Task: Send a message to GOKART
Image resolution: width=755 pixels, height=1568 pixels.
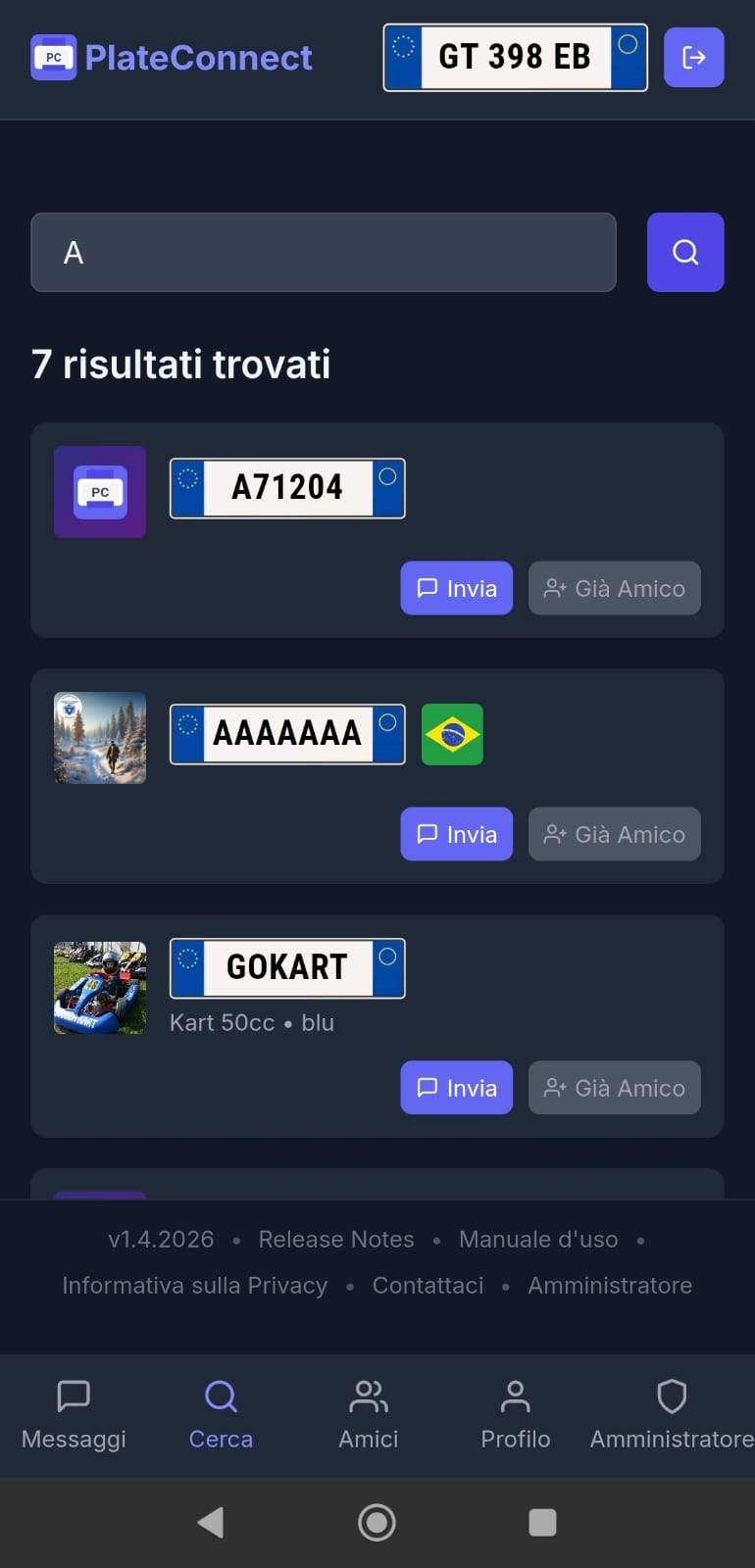Action: (x=456, y=1088)
